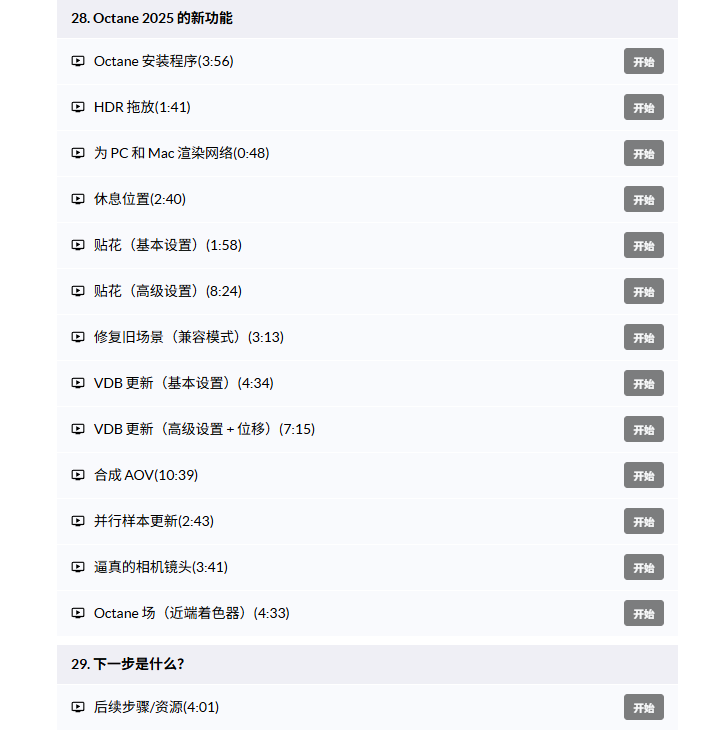Start the 合成 AOV lesson
This screenshot has height=740, width=725.
643,475
